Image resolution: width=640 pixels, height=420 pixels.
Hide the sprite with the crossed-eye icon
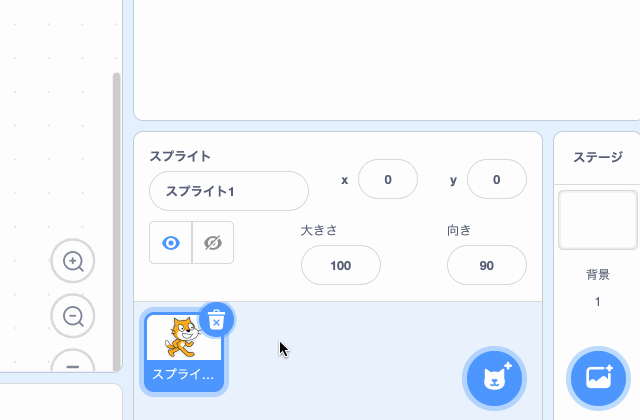(212, 243)
